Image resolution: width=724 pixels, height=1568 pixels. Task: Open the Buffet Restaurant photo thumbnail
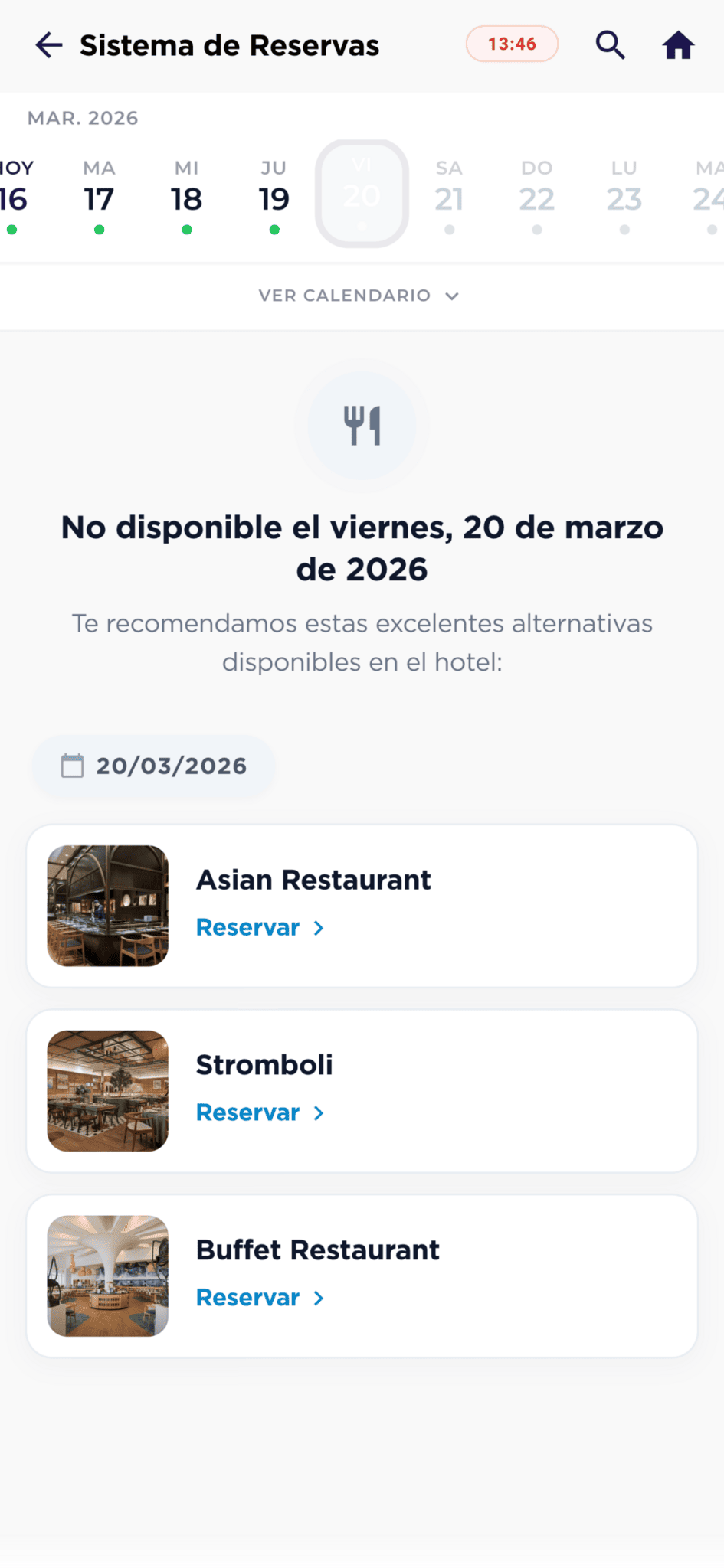point(107,1275)
